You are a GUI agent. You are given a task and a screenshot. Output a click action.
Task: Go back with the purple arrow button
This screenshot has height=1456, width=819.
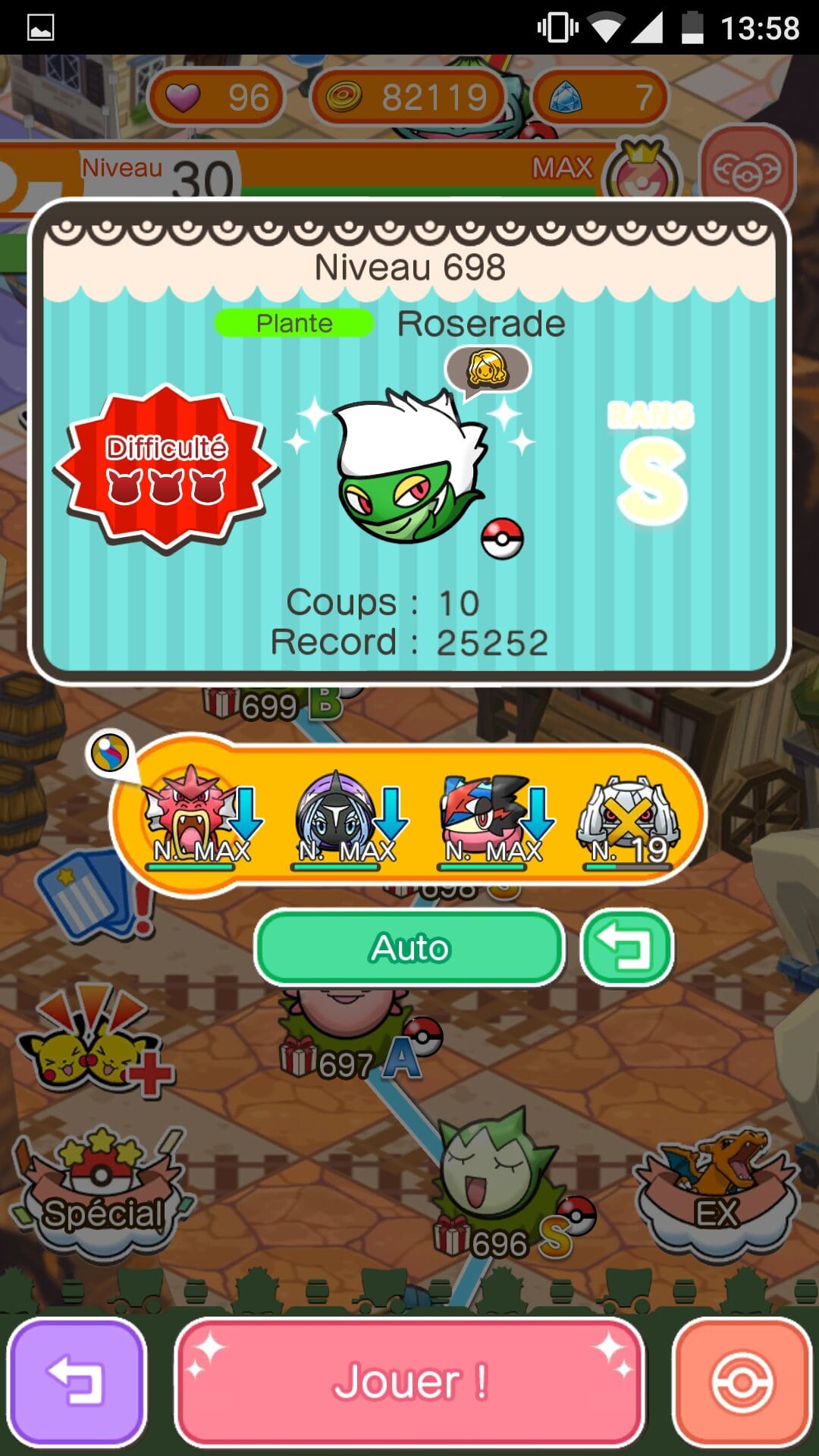(x=76, y=1382)
